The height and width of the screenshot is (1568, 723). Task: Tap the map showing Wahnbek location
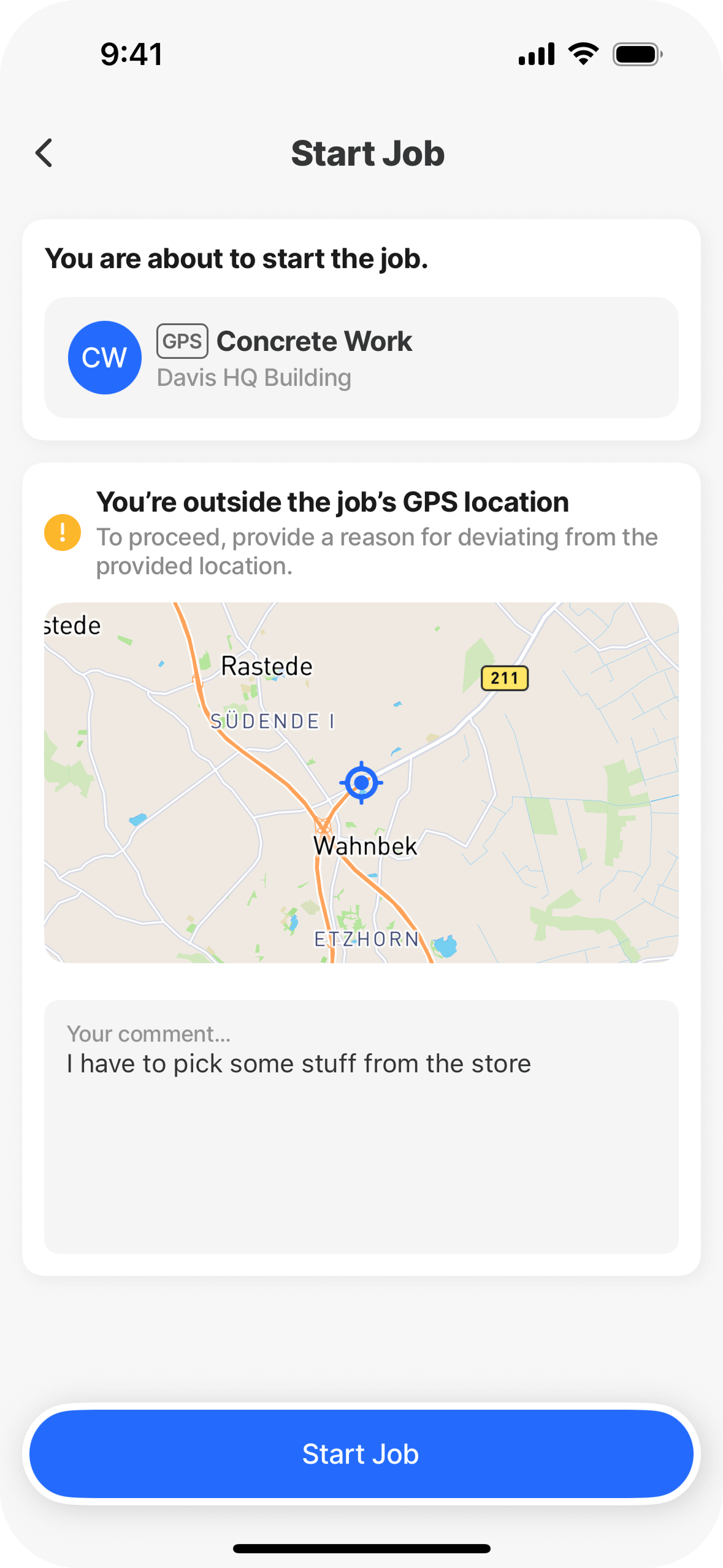click(x=361, y=782)
